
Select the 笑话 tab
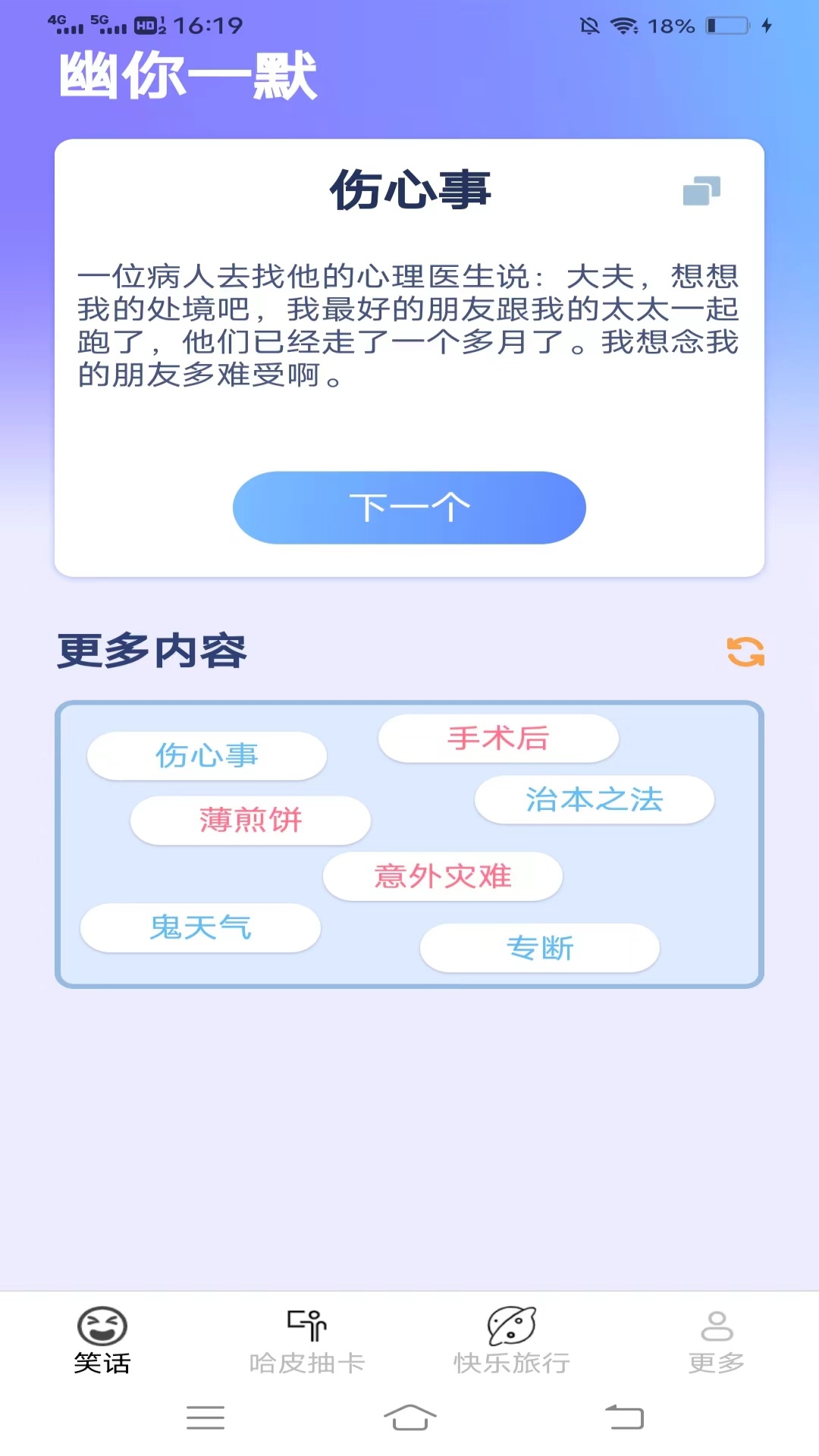[102, 1341]
